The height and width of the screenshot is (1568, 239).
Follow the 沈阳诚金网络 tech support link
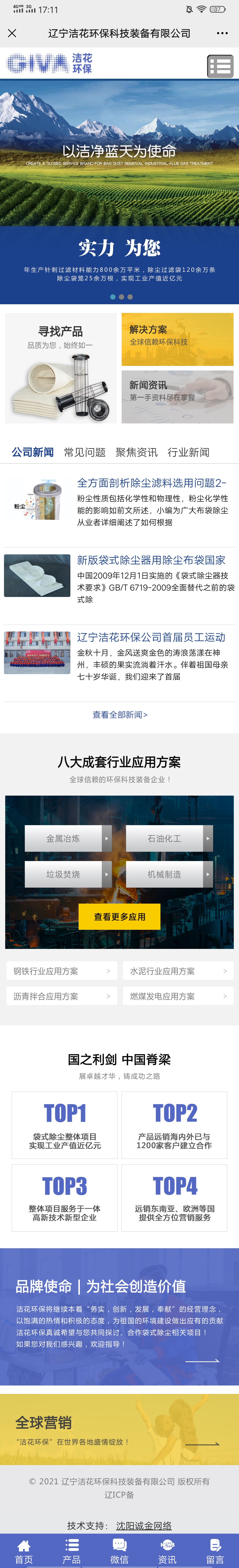(x=144, y=1525)
